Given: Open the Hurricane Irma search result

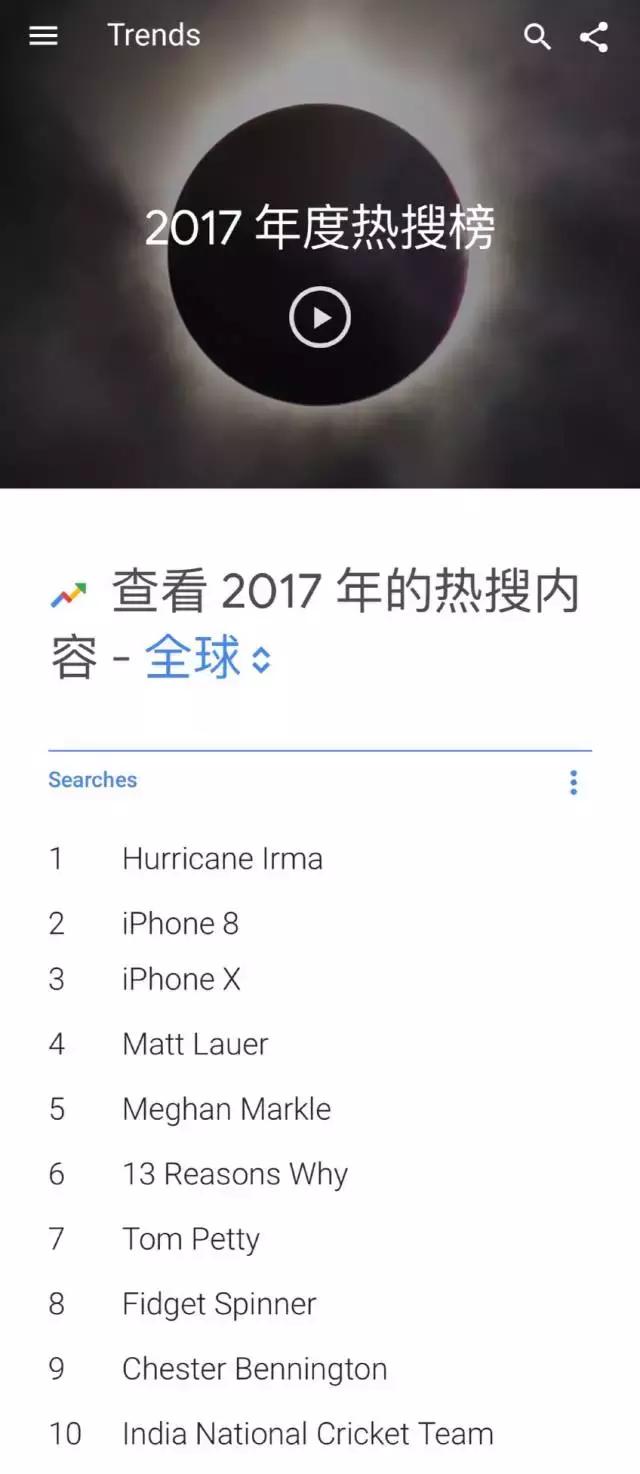Looking at the screenshot, I should (222, 859).
